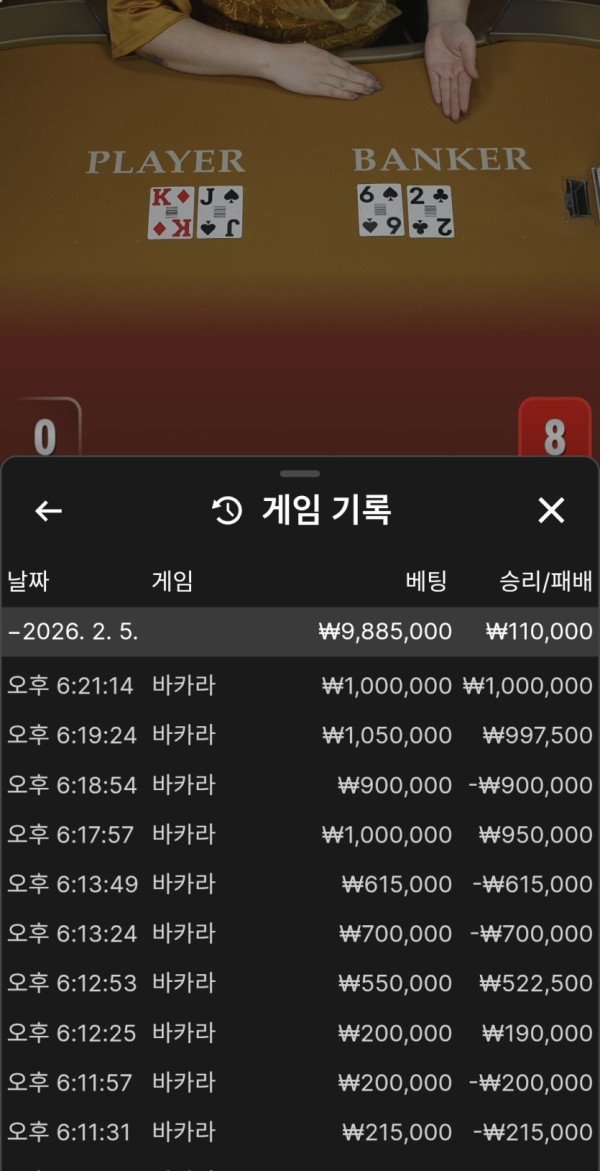Show details for the 오후 6:12:25 bet
The image size is (600, 1171).
(x=300, y=1033)
